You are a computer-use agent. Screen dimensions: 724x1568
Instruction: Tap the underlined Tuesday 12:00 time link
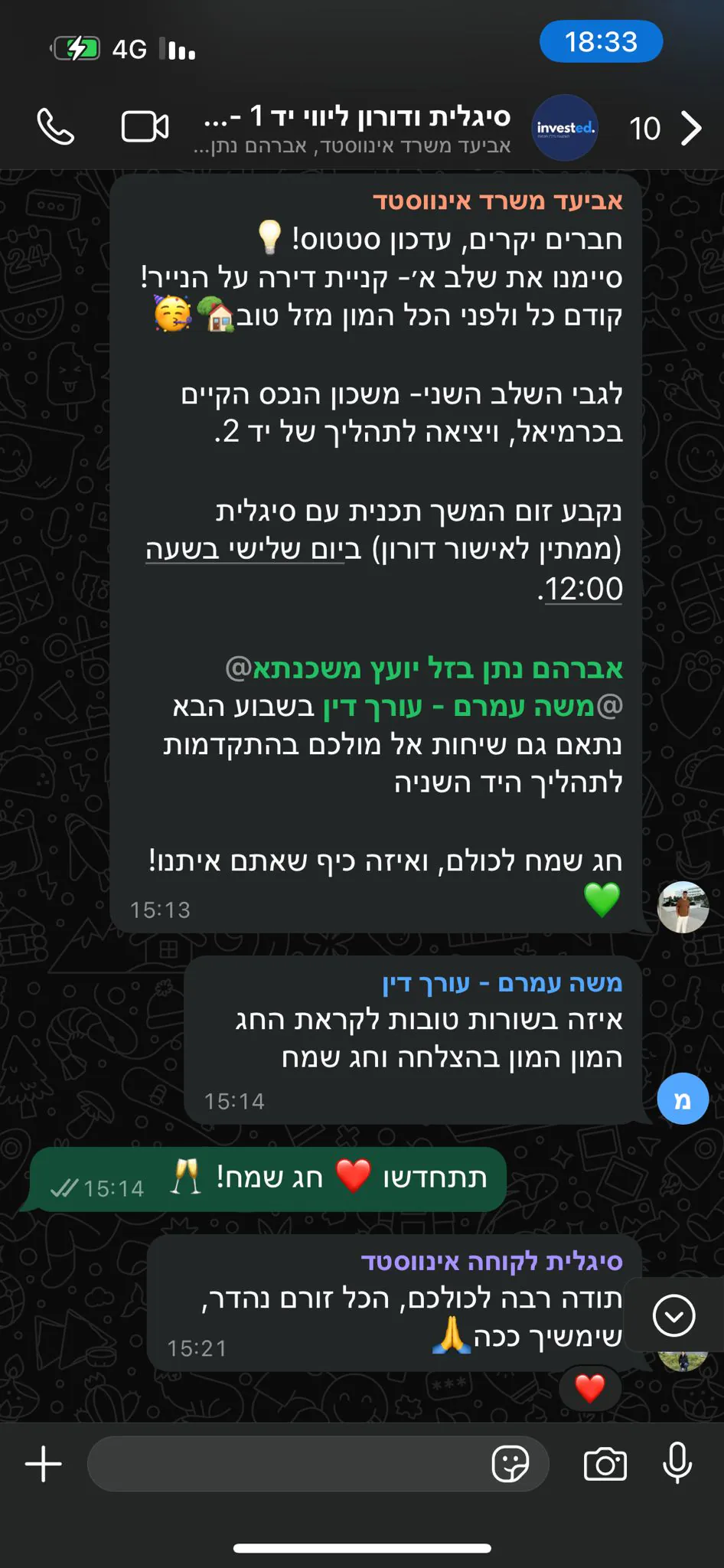click(x=383, y=568)
